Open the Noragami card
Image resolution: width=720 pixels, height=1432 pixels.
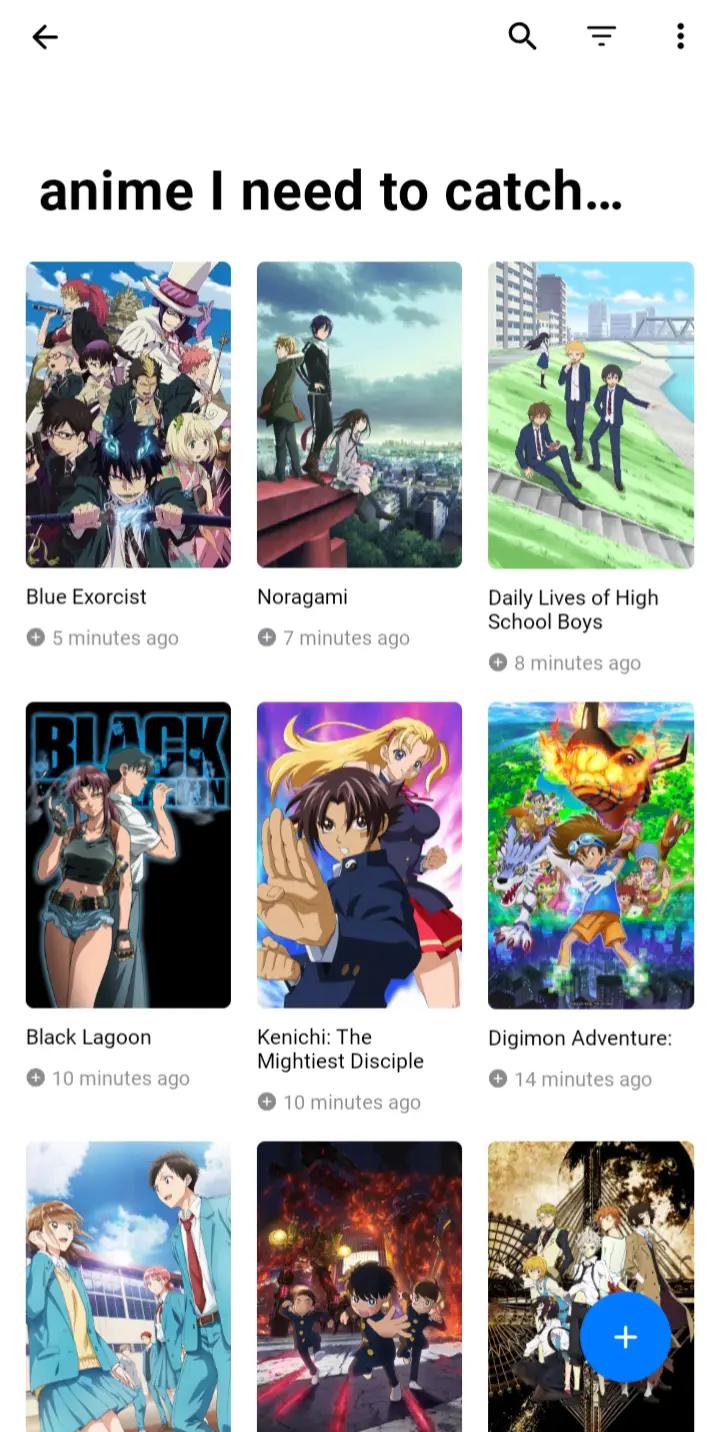pyautogui.click(x=359, y=457)
